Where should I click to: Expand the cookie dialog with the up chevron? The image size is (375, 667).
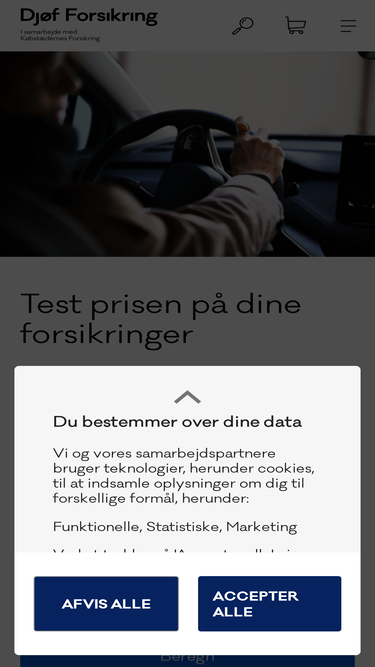(188, 397)
